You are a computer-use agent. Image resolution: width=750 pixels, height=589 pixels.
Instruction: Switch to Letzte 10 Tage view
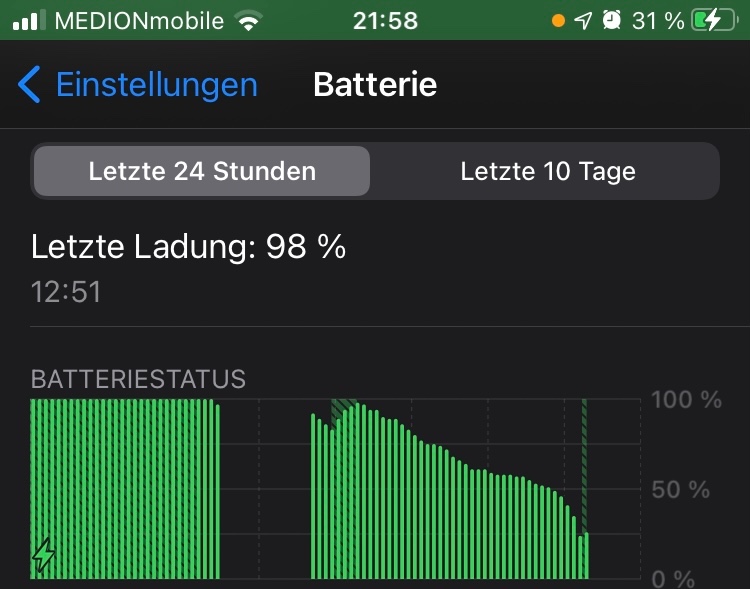tap(547, 171)
